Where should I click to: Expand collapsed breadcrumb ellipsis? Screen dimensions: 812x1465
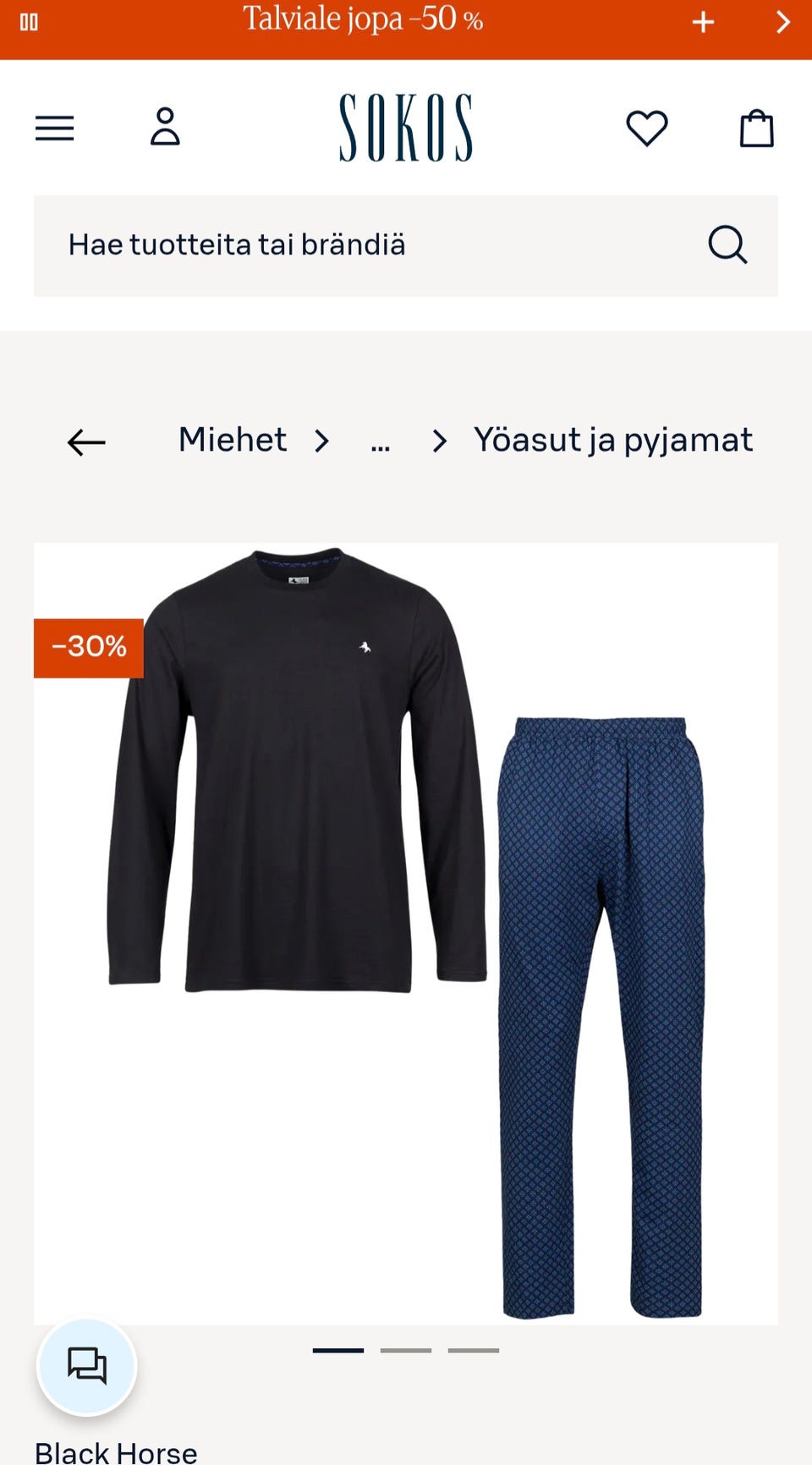(x=380, y=441)
